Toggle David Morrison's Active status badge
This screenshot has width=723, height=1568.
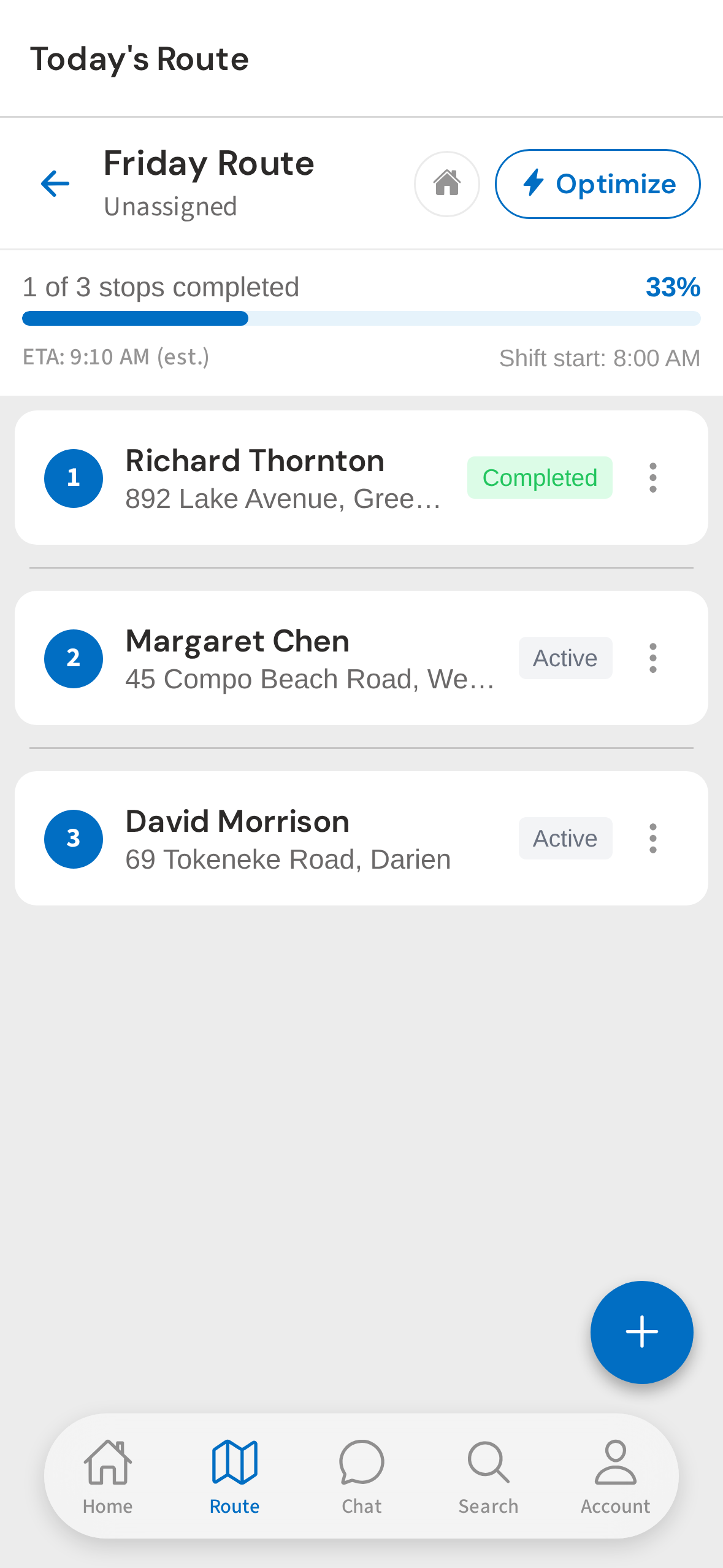click(x=564, y=838)
